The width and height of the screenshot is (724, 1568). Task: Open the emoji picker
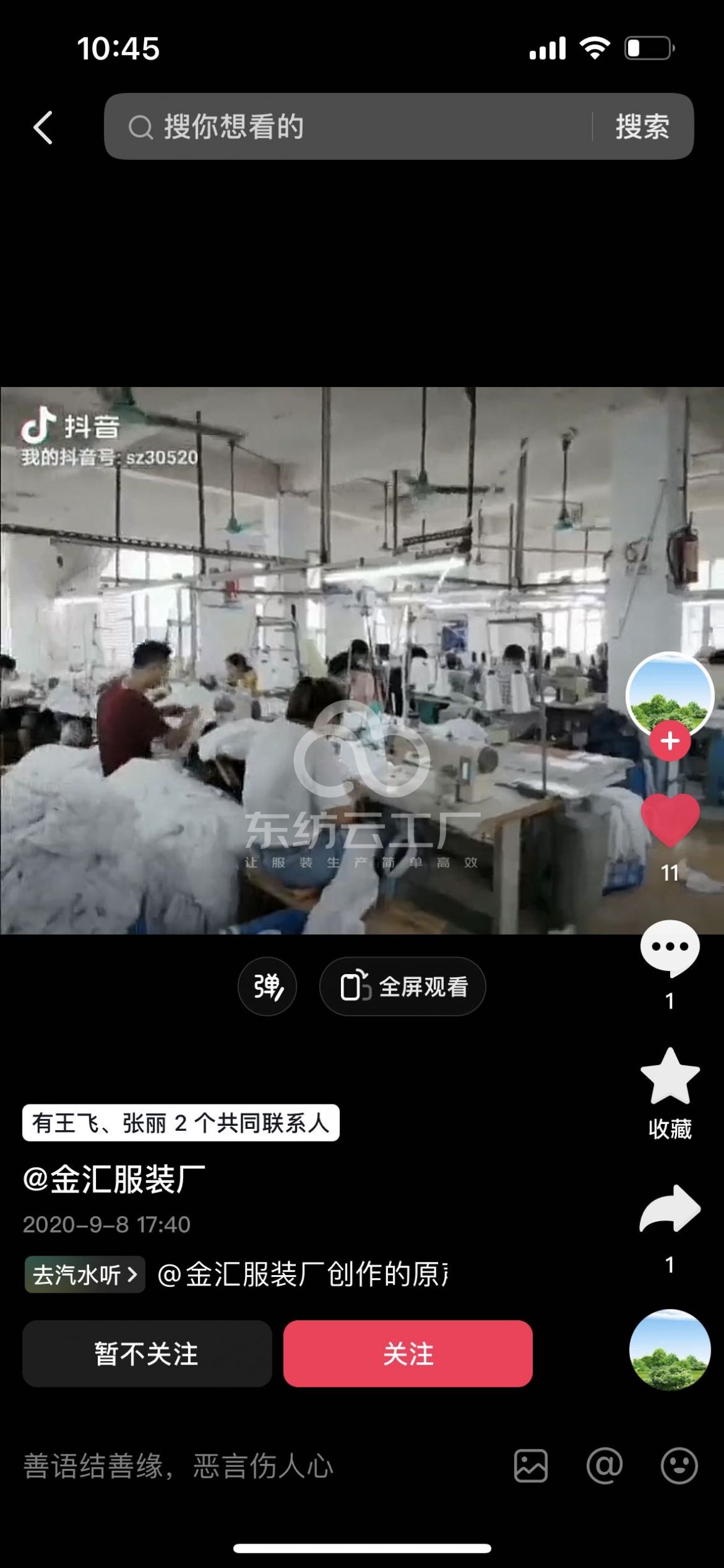coord(679,1466)
